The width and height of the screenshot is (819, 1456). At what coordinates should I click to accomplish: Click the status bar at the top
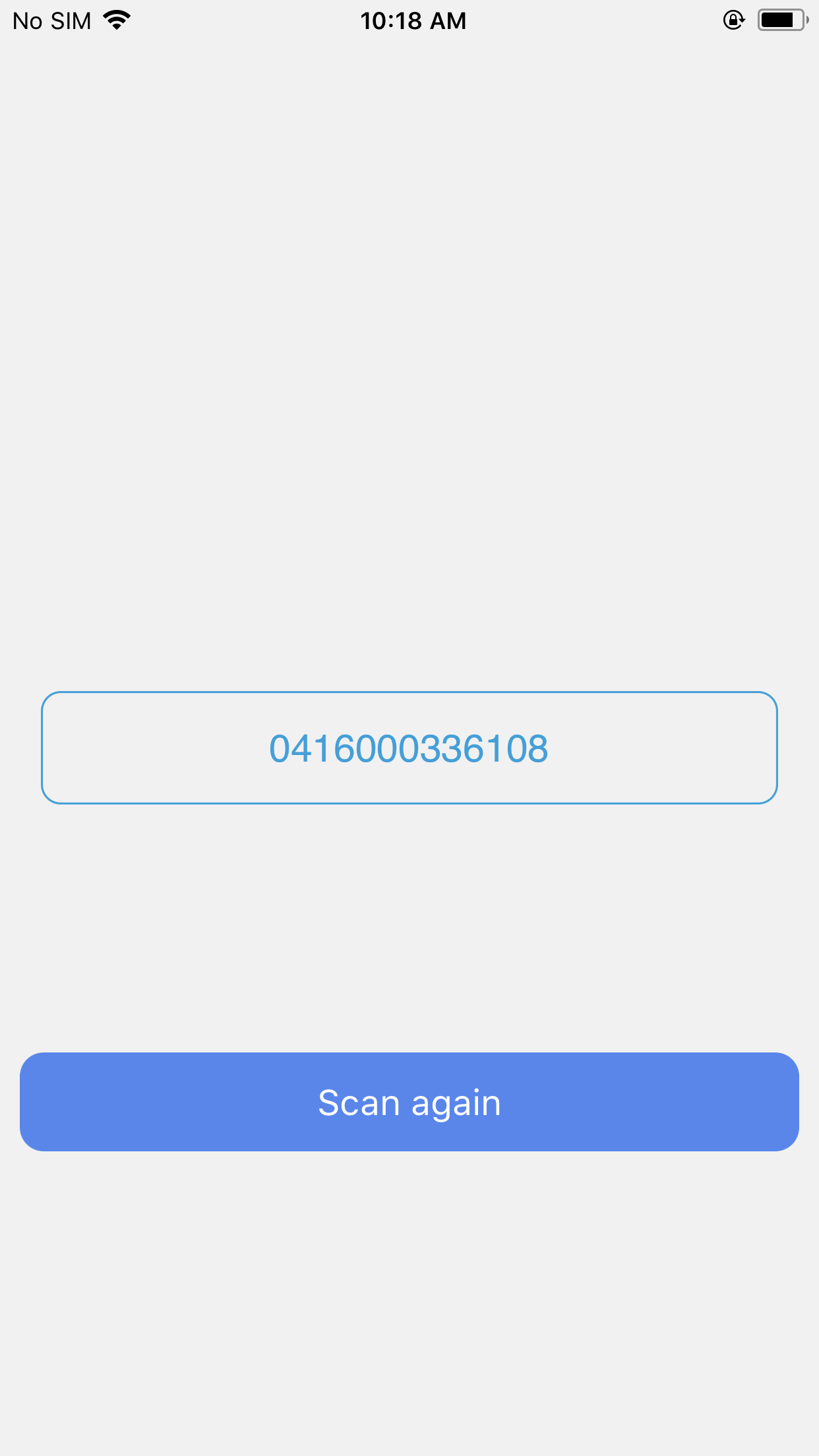[x=409, y=20]
